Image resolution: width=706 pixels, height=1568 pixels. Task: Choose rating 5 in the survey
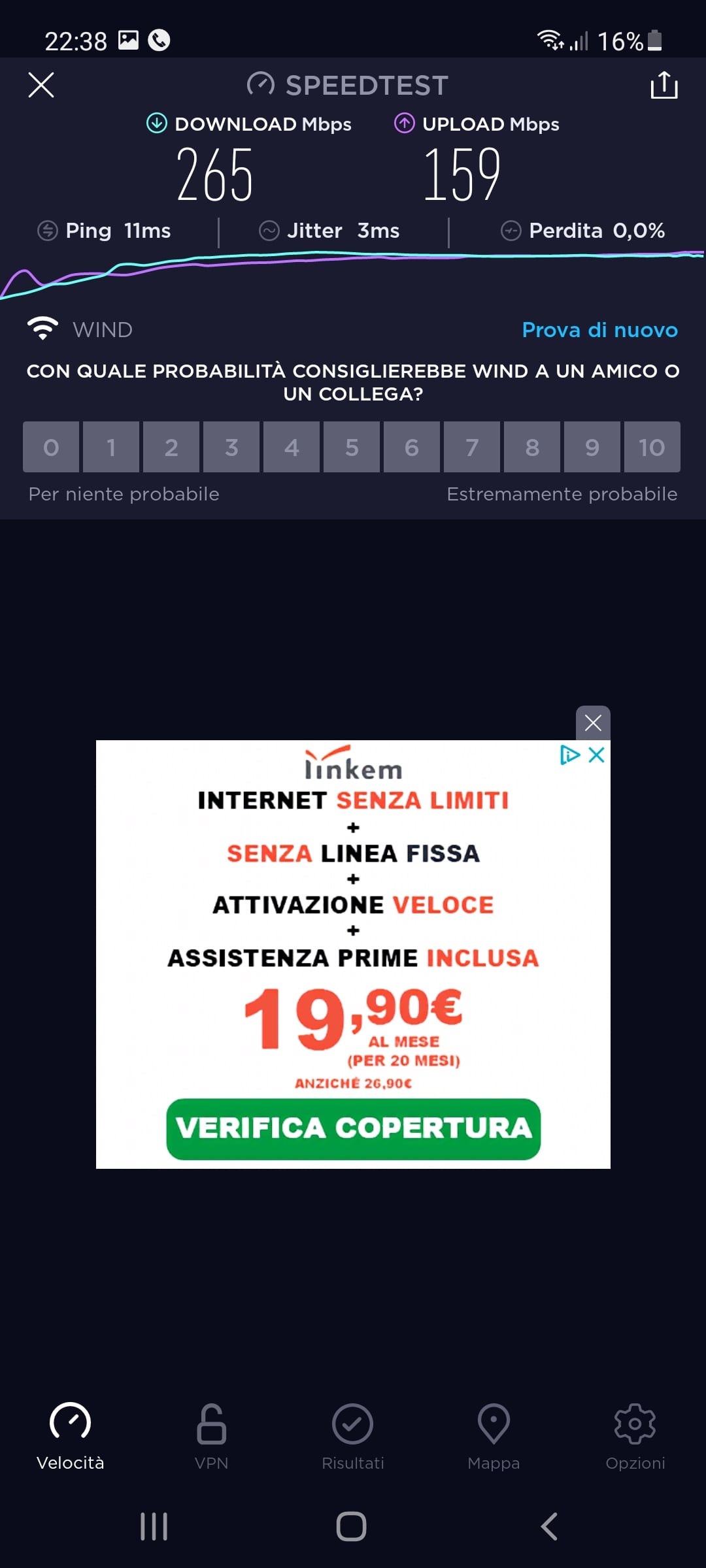click(x=352, y=447)
